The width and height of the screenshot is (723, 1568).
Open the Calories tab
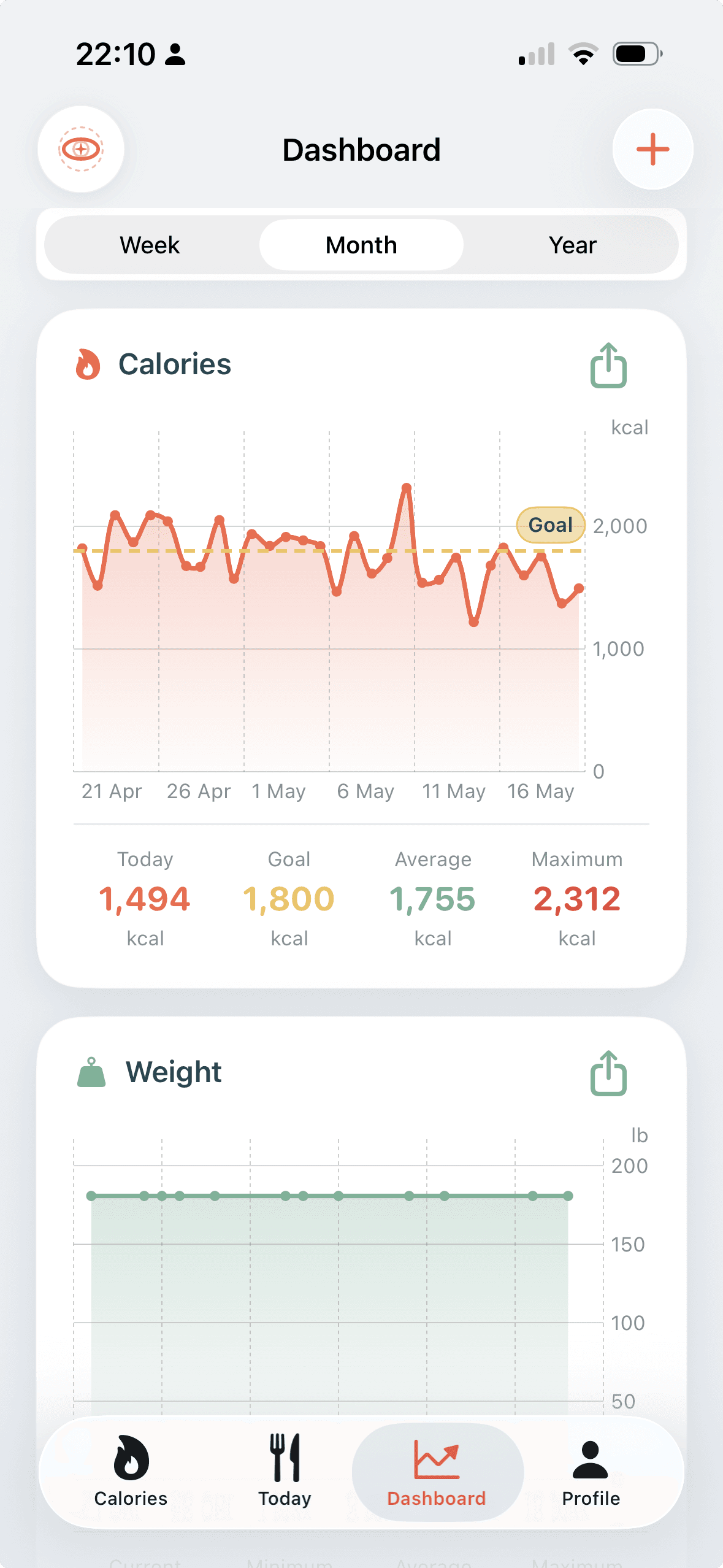(131, 1471)
